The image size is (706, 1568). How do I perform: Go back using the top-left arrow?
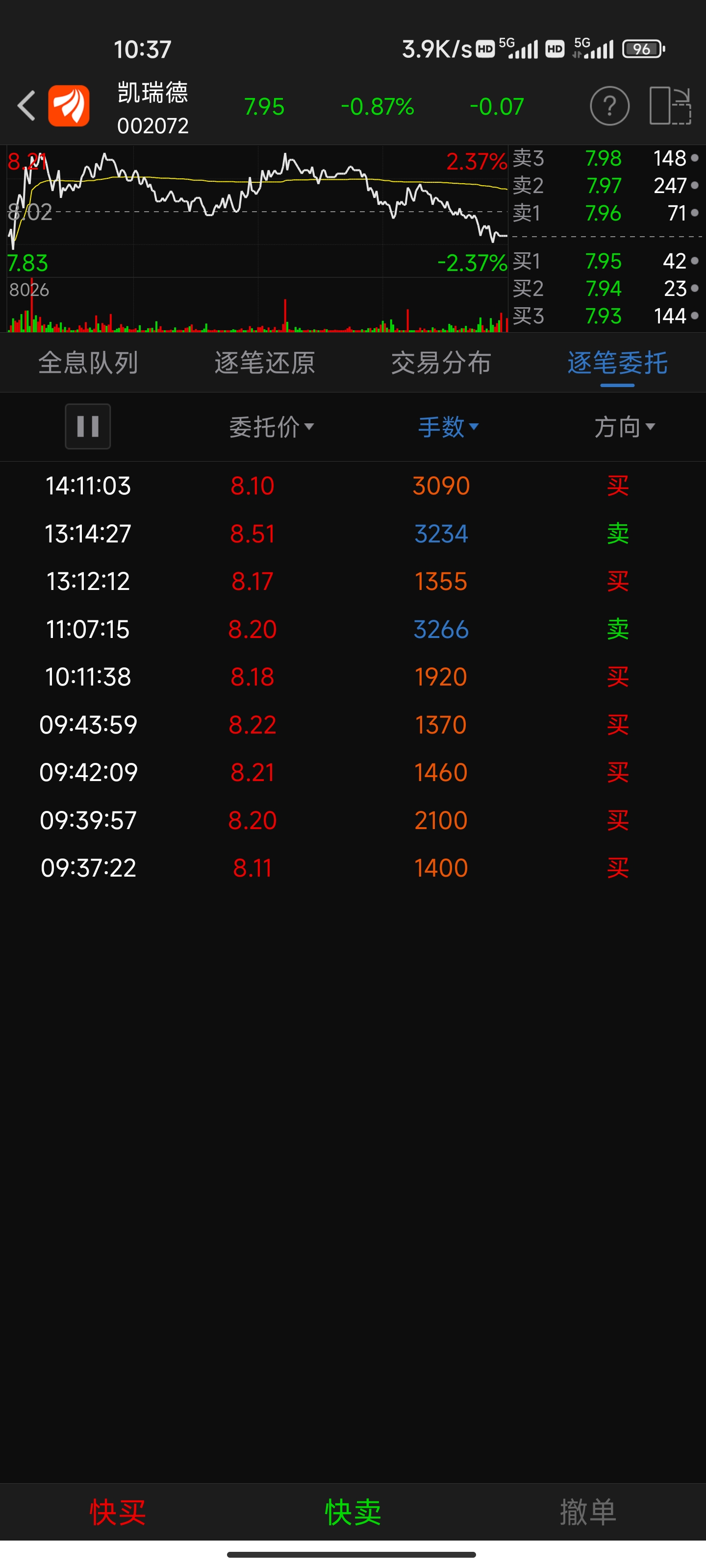click(26, 106)
